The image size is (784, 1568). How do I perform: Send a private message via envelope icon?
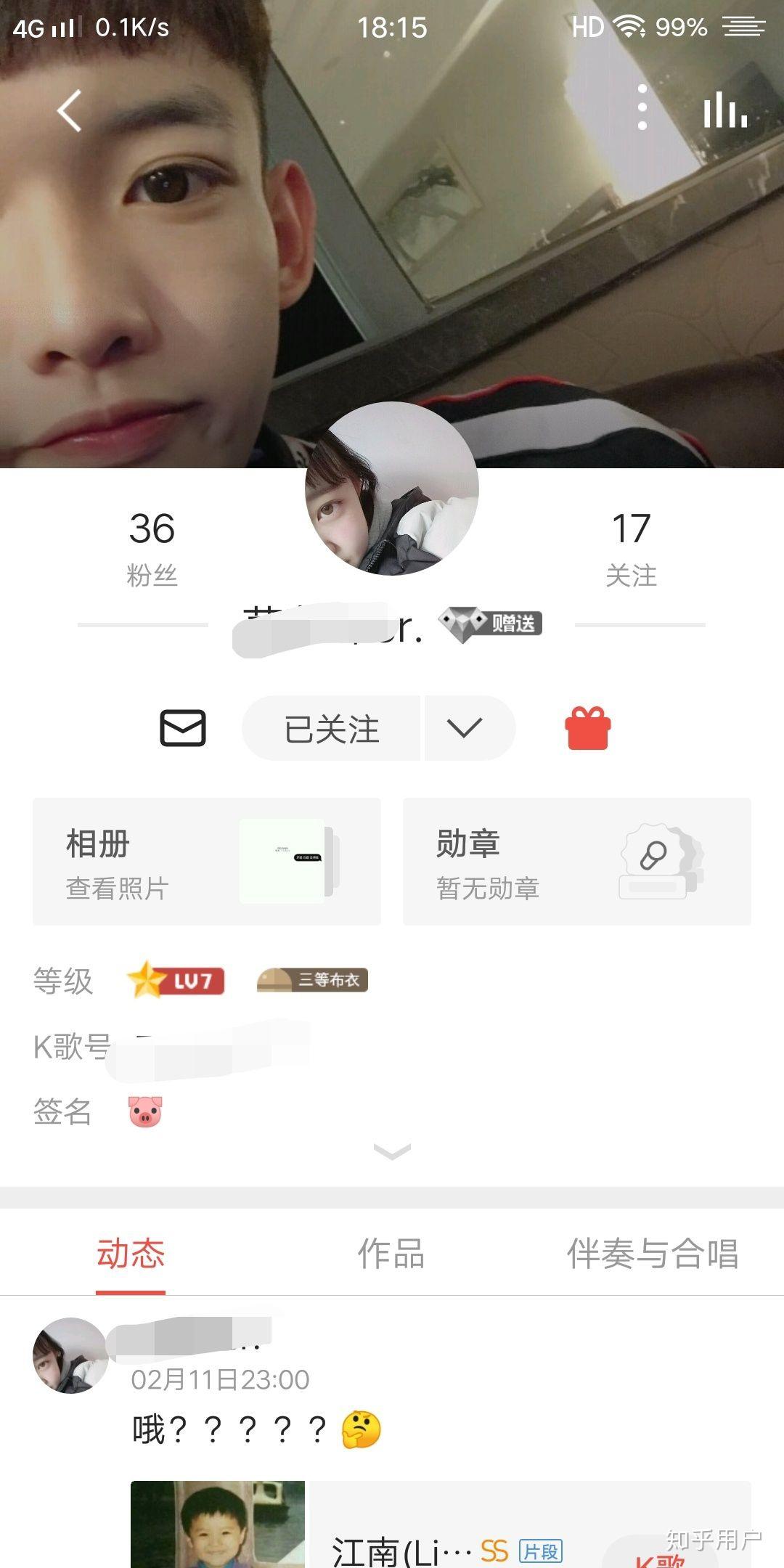point(183,728)
